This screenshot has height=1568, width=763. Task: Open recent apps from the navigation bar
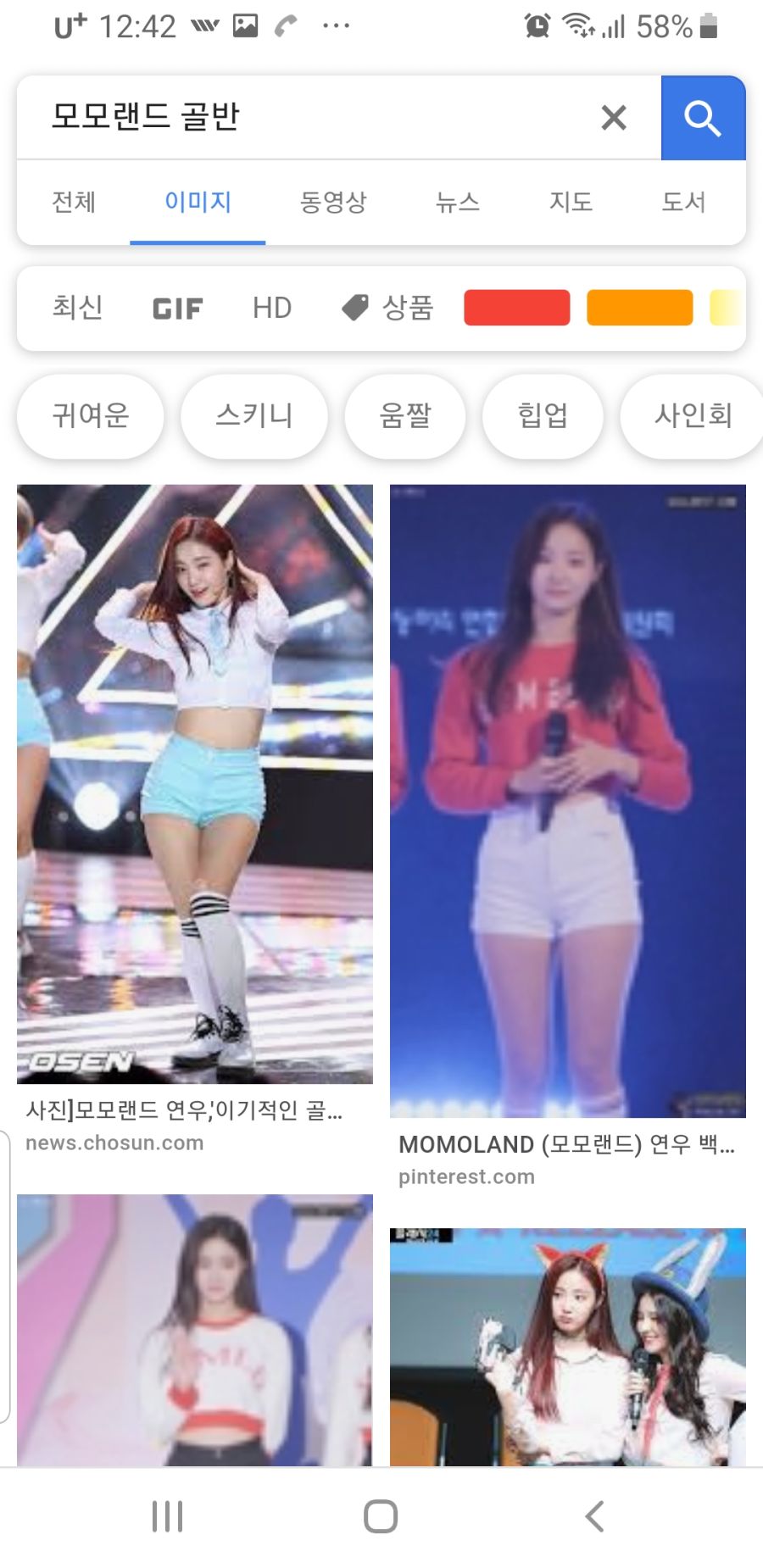[167, 1517]
